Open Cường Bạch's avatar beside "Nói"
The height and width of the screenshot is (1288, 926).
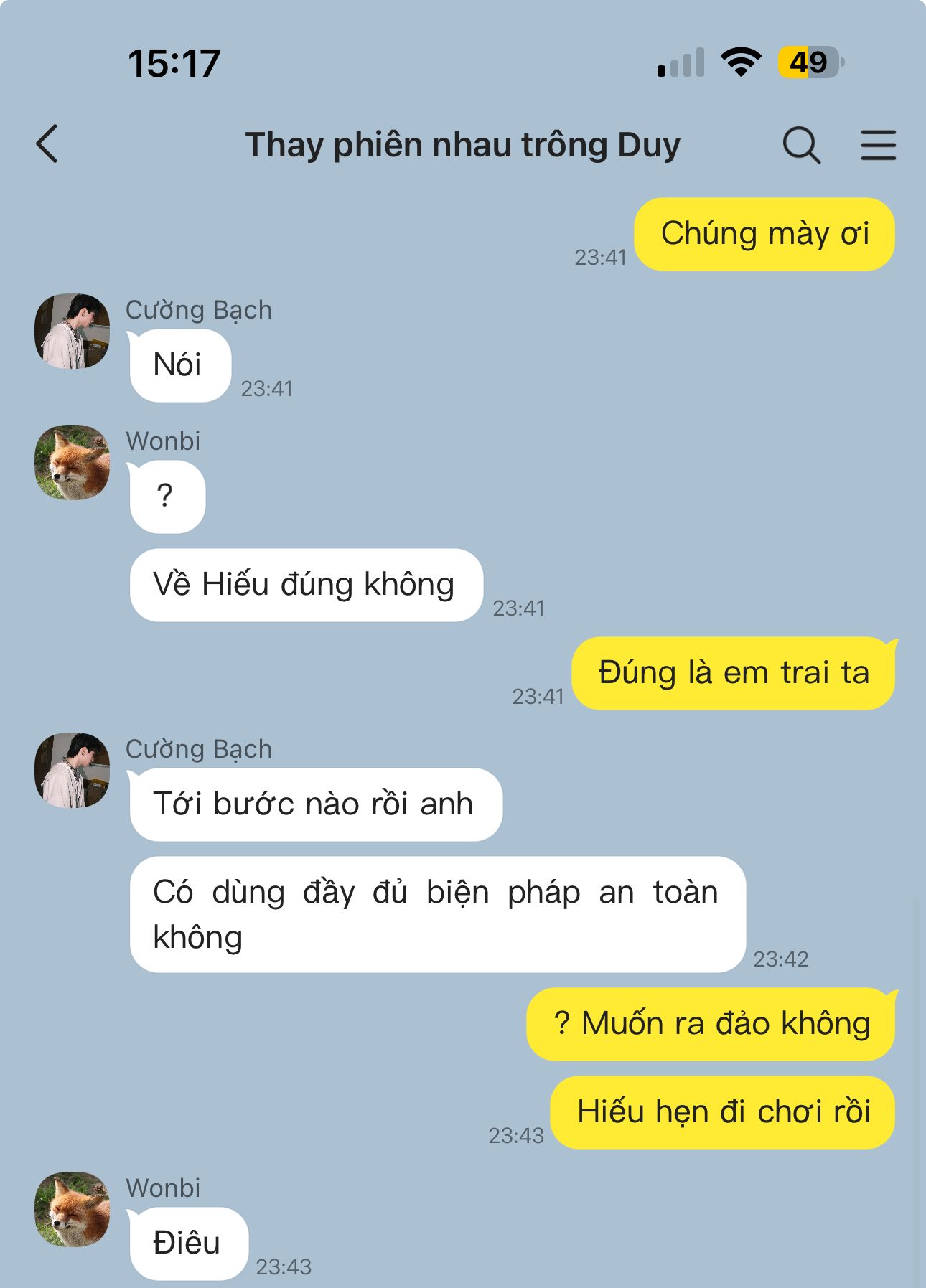point(73,331)
